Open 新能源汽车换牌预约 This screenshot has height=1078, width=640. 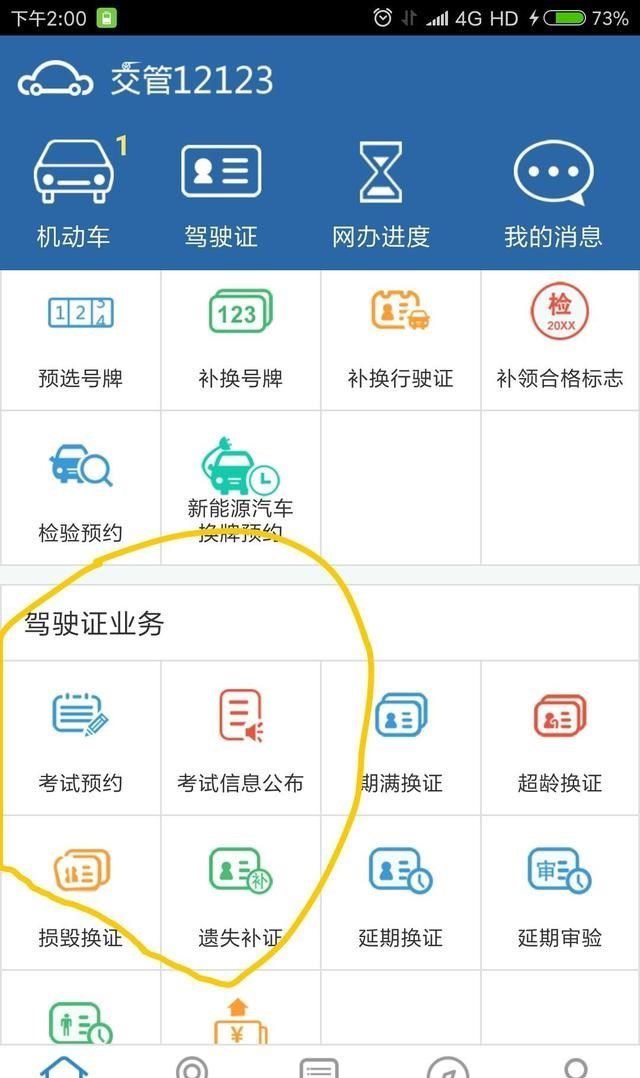click(x=240, y=490)
